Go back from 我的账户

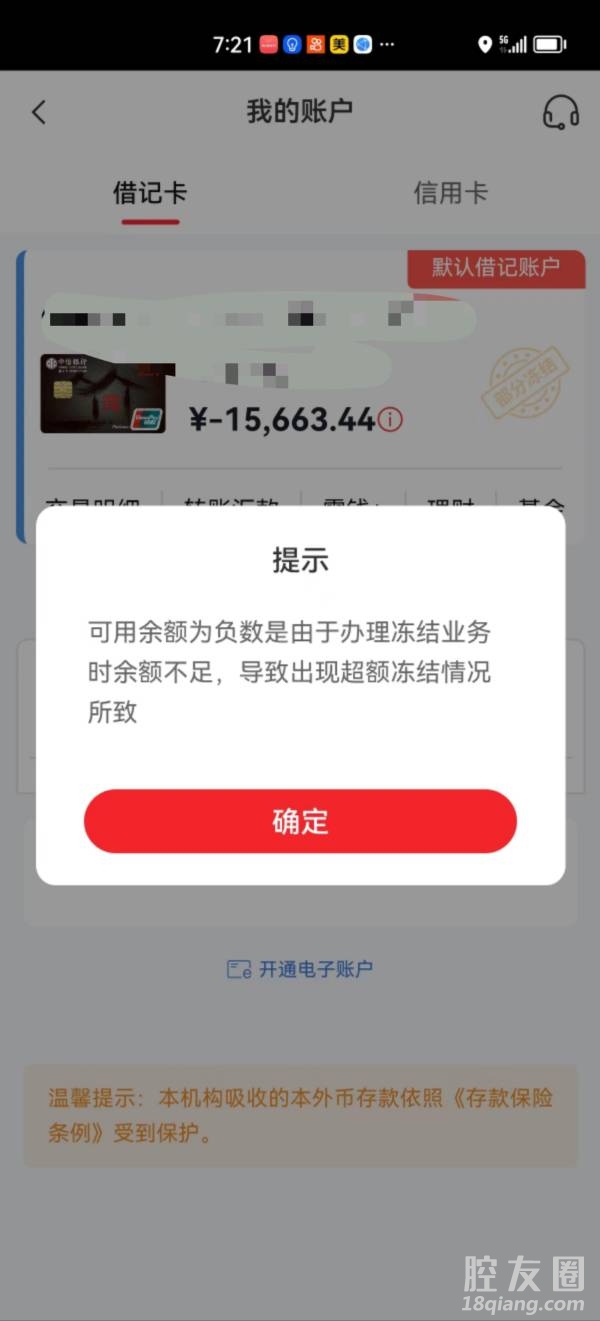[x=39, y=112]
